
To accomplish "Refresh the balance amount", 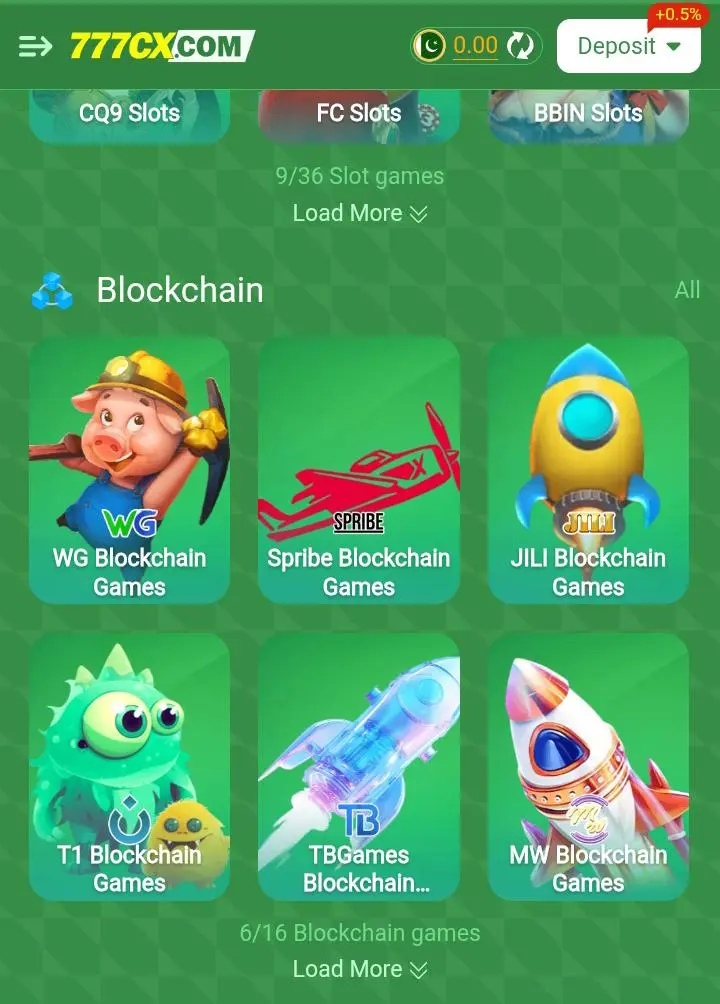I will pyautogui.click(x=520, y=46).
